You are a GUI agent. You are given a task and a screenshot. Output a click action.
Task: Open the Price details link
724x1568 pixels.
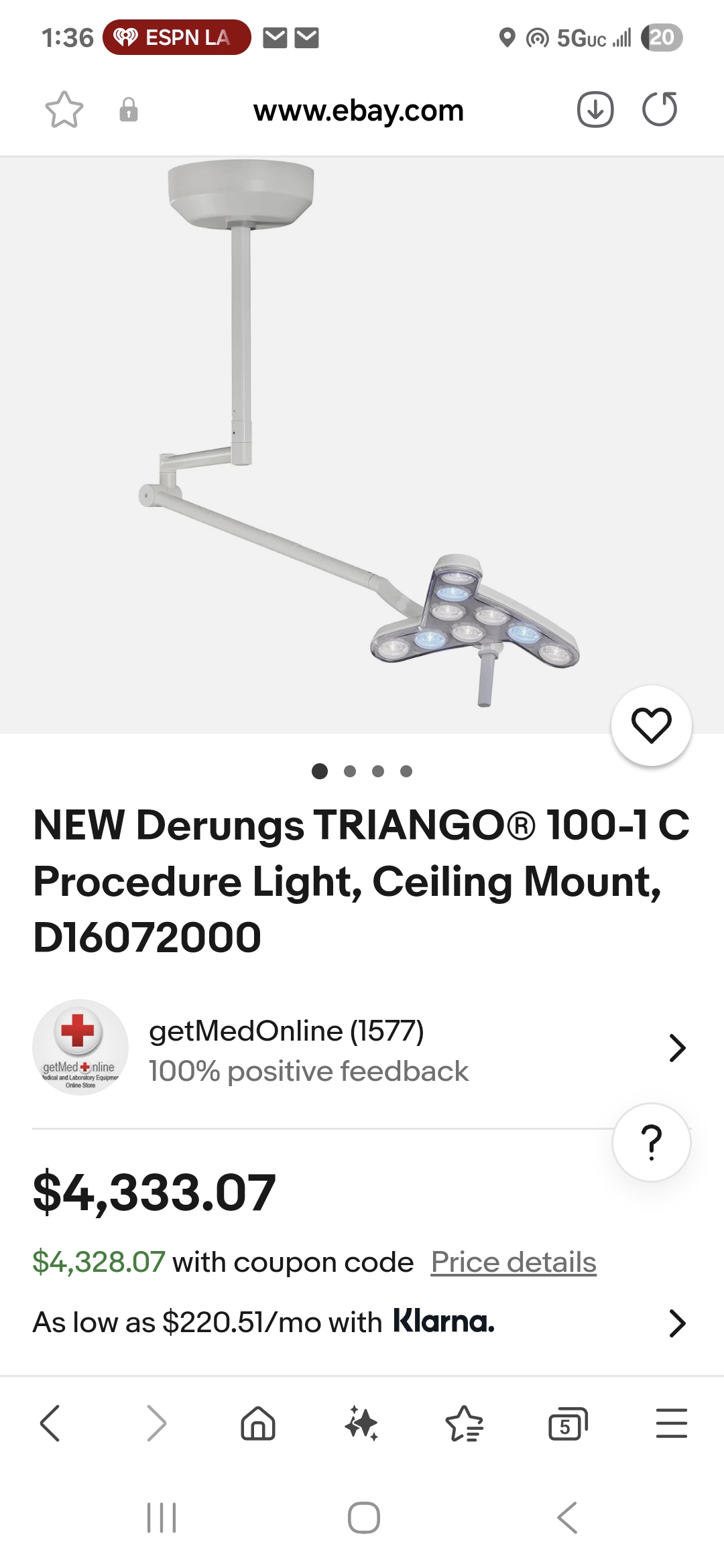click(514, 1262)
